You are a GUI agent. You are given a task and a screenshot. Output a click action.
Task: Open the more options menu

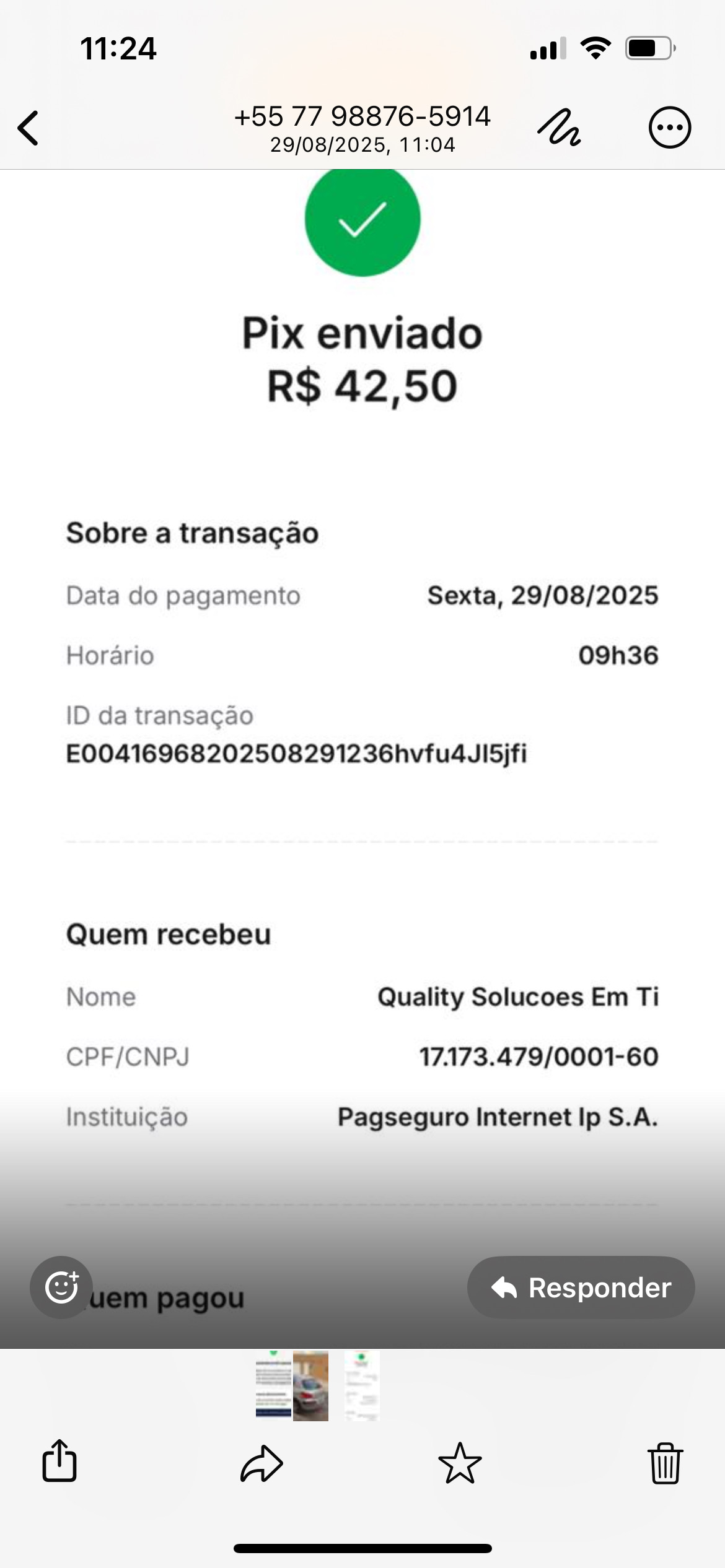click(669, 128)
